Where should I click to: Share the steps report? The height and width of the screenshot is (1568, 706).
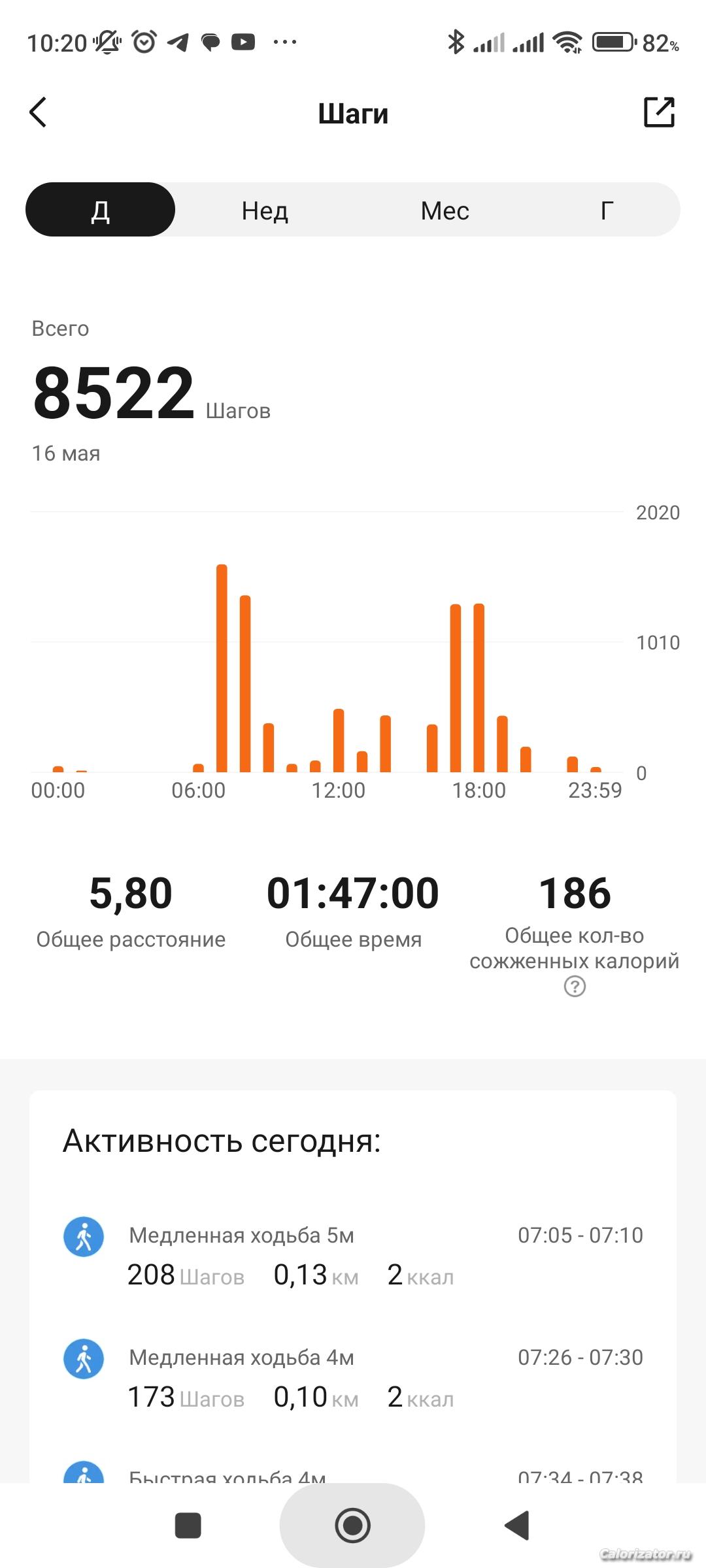pyautogui.click(x=659, y=112)
